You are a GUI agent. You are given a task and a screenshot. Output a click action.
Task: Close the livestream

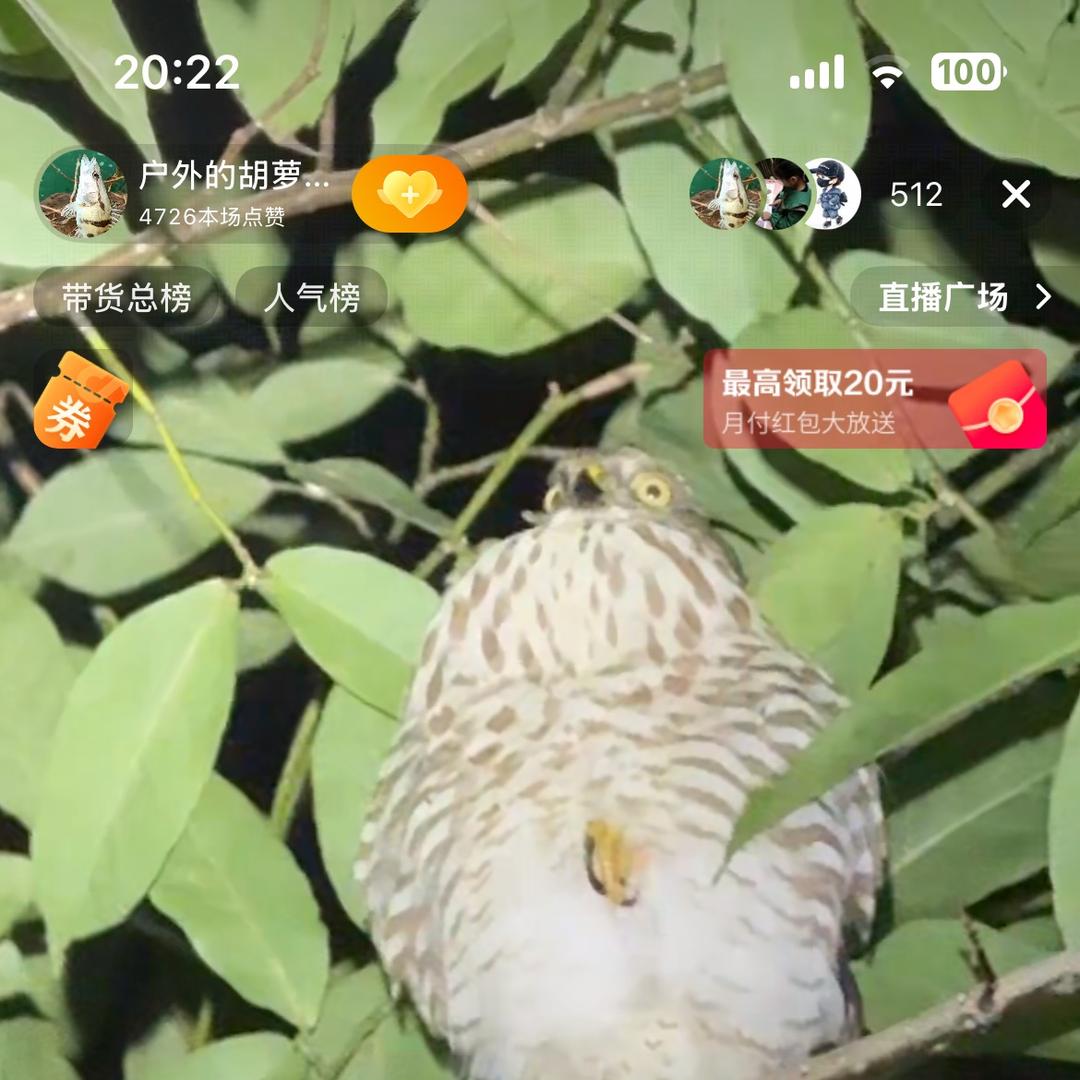[x=1016, y=194]
